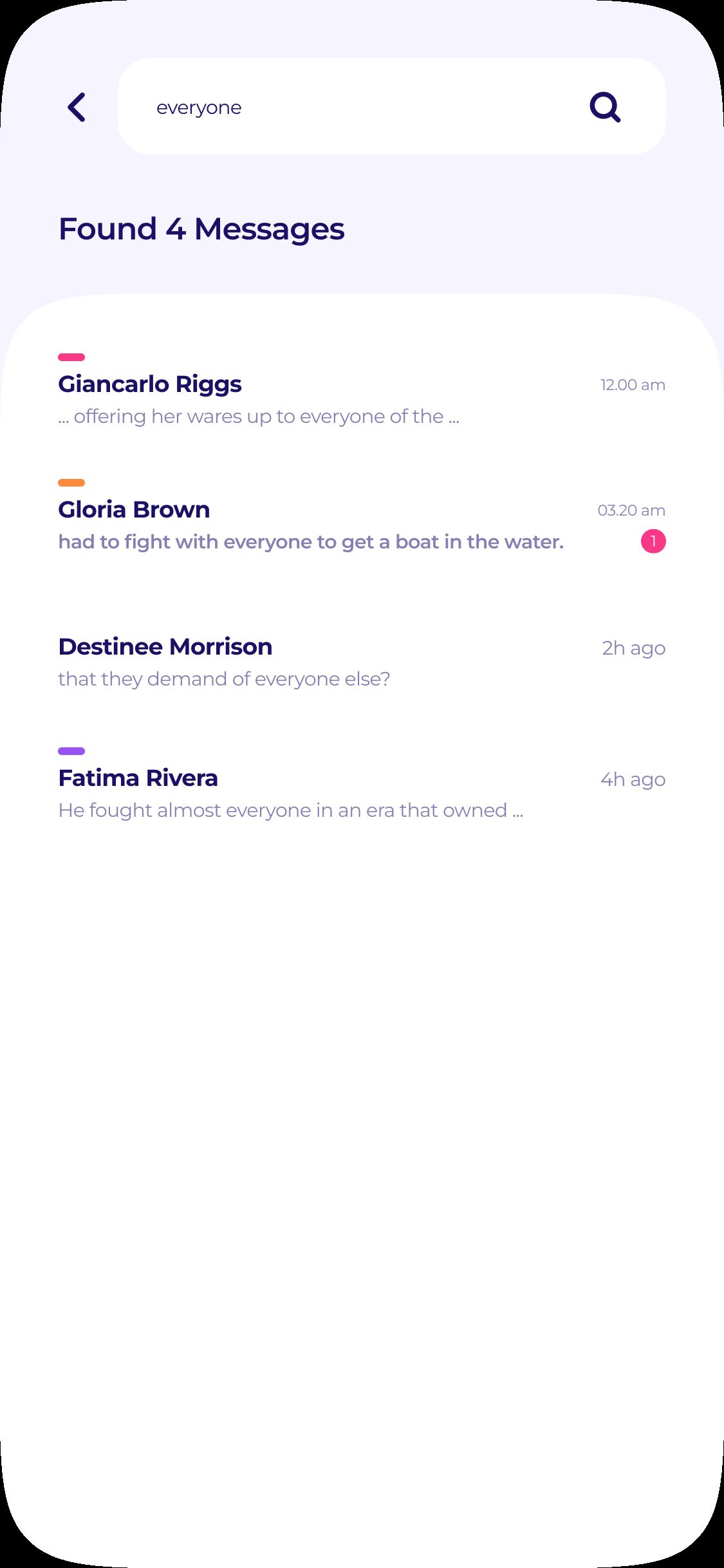This screenshot has width=724, height=1568.
Task: Run the search with the magnifier icon
Action: tap(605, 107)
